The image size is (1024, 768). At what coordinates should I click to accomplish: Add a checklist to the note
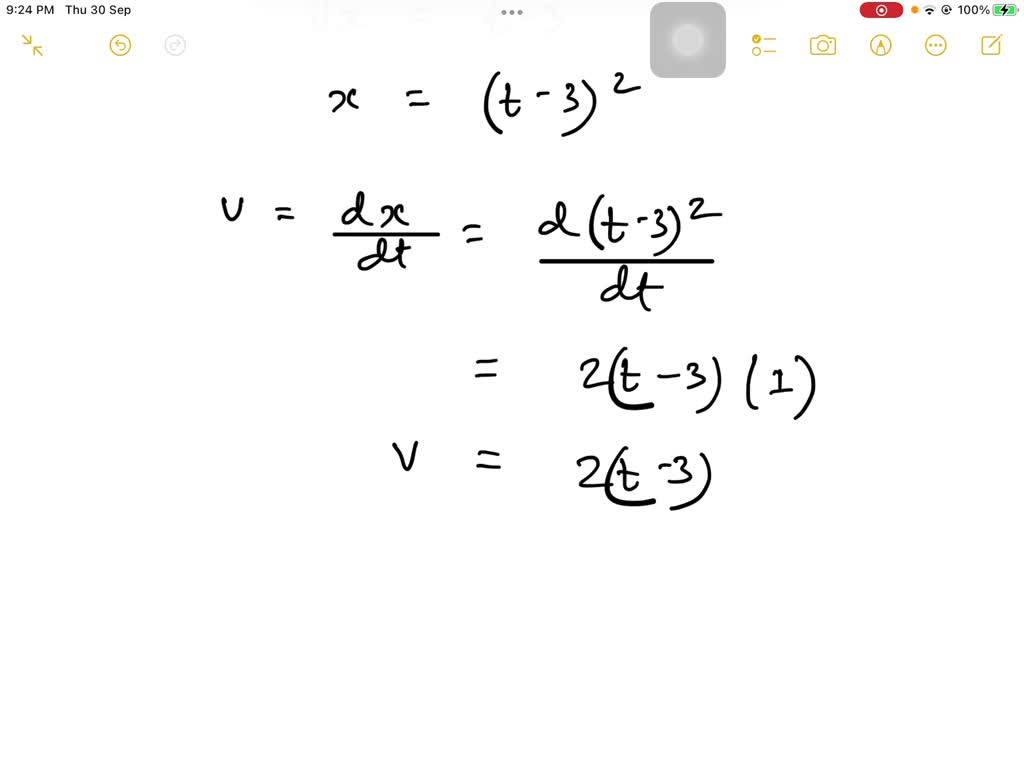(764, 45)
